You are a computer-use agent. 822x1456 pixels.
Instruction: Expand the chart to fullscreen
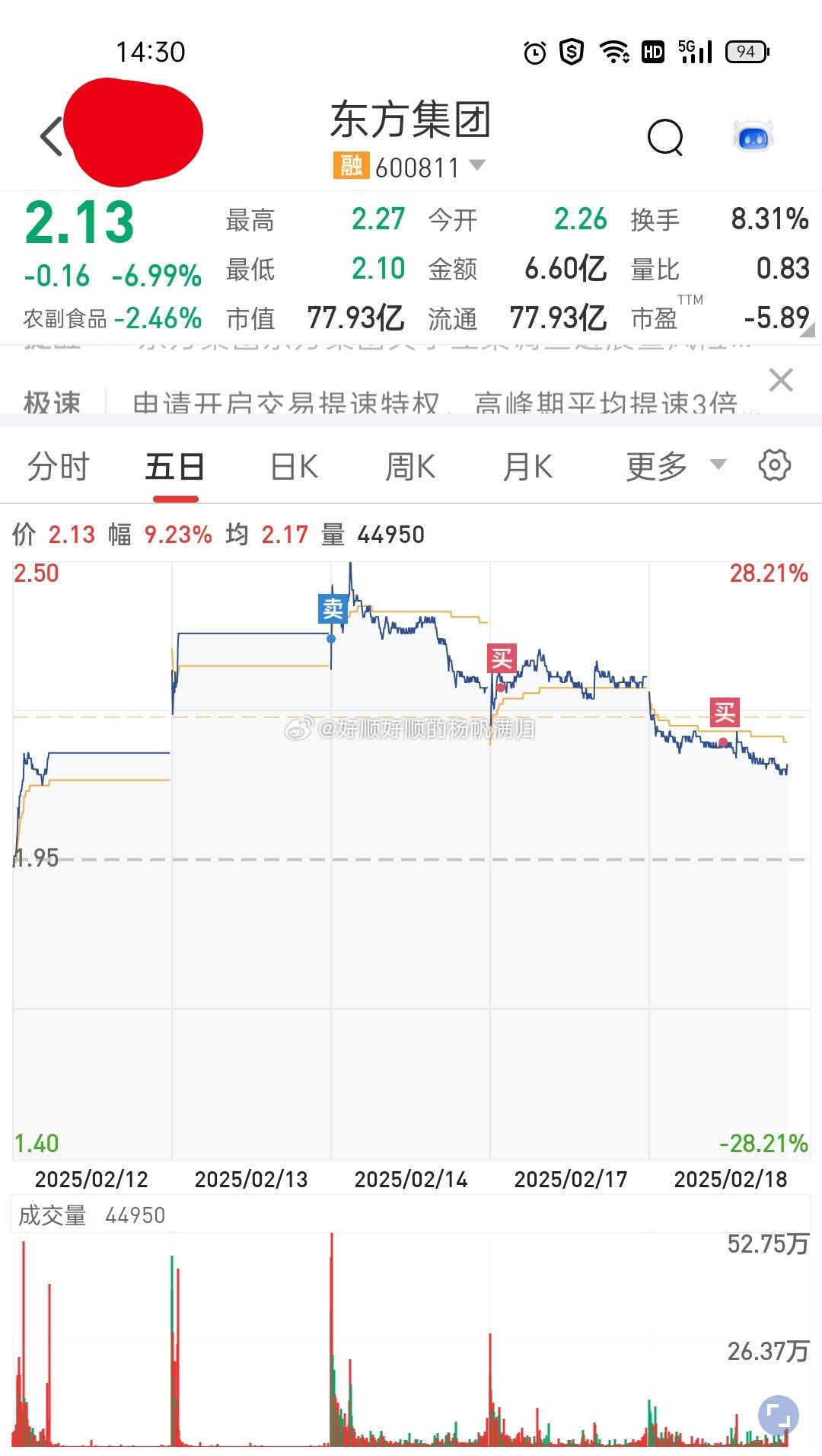point(778,1416)
